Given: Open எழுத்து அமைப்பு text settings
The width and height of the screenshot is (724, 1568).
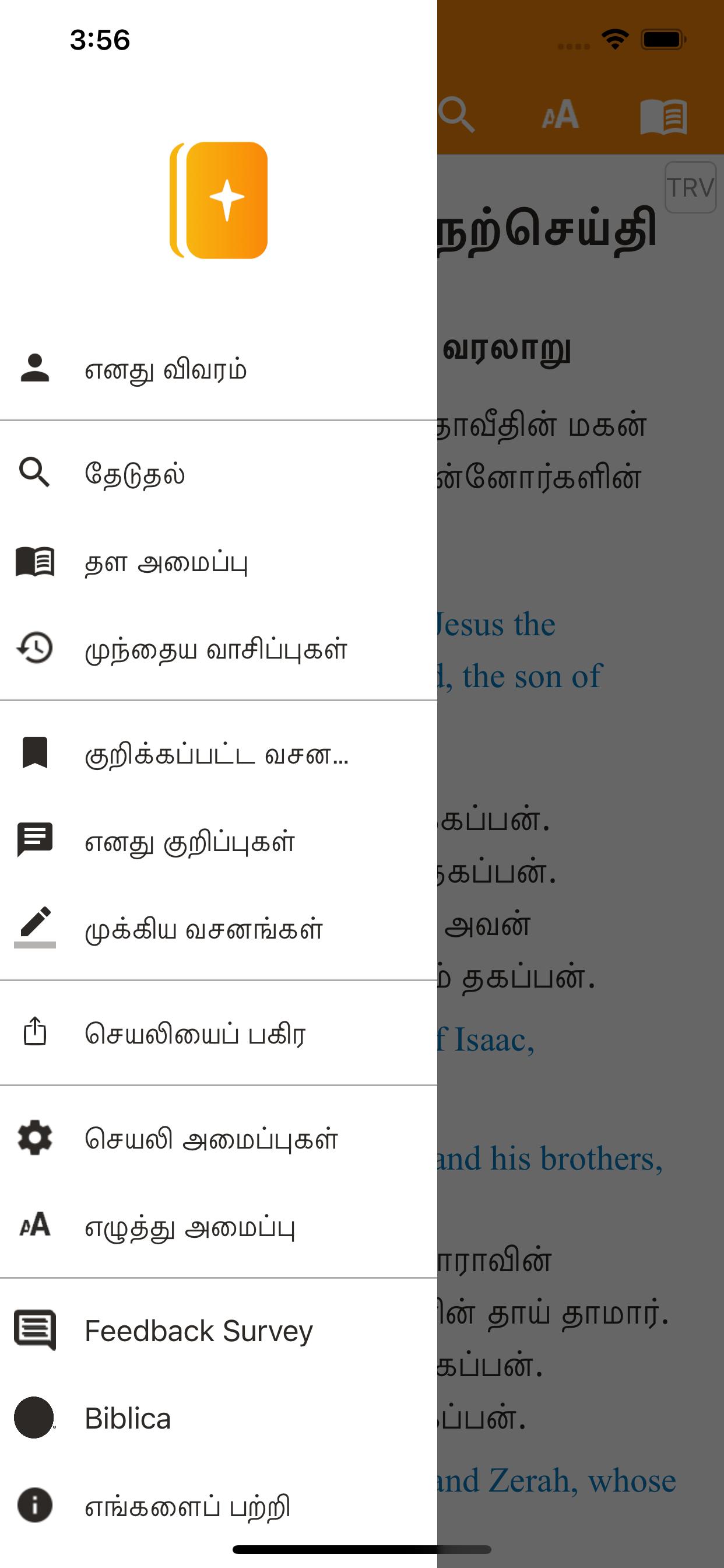Looking at the screenshot, I should pyautogui.click(x=219, y=1226).
